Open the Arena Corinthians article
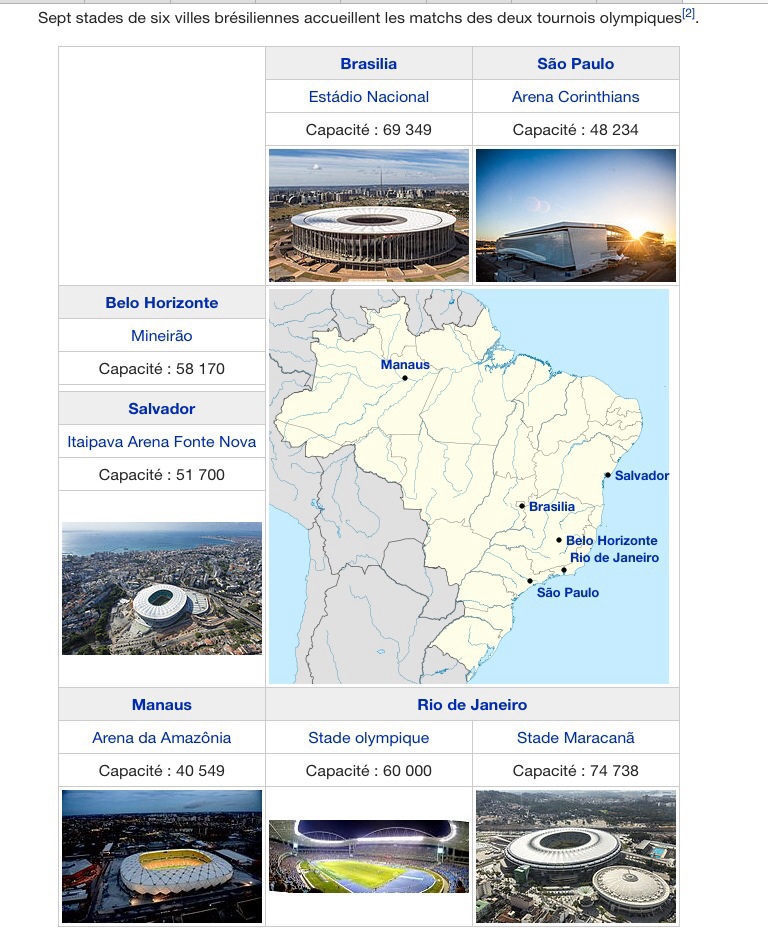The width and height of the screenshot is (768, 930). click(575, 96)
